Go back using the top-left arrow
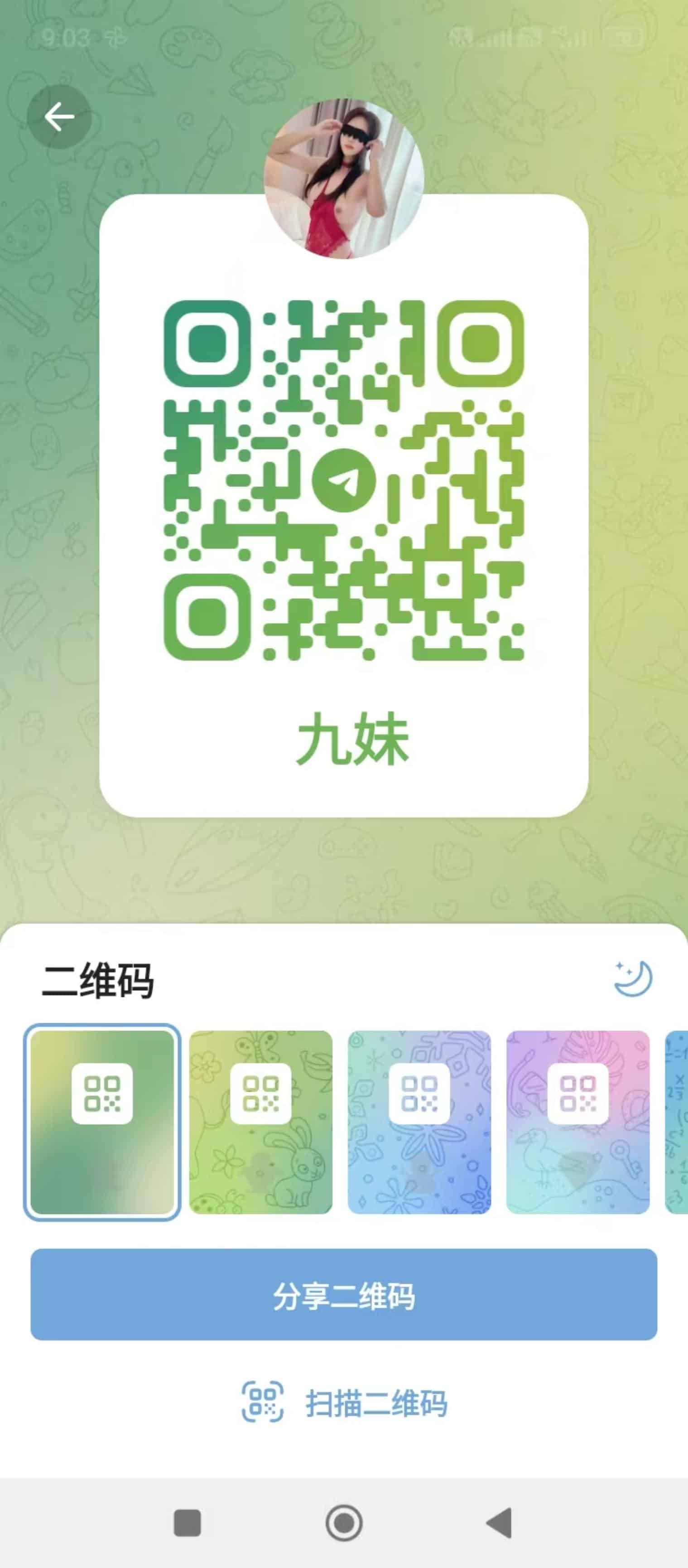The image size is (688, 1568). 59,117
